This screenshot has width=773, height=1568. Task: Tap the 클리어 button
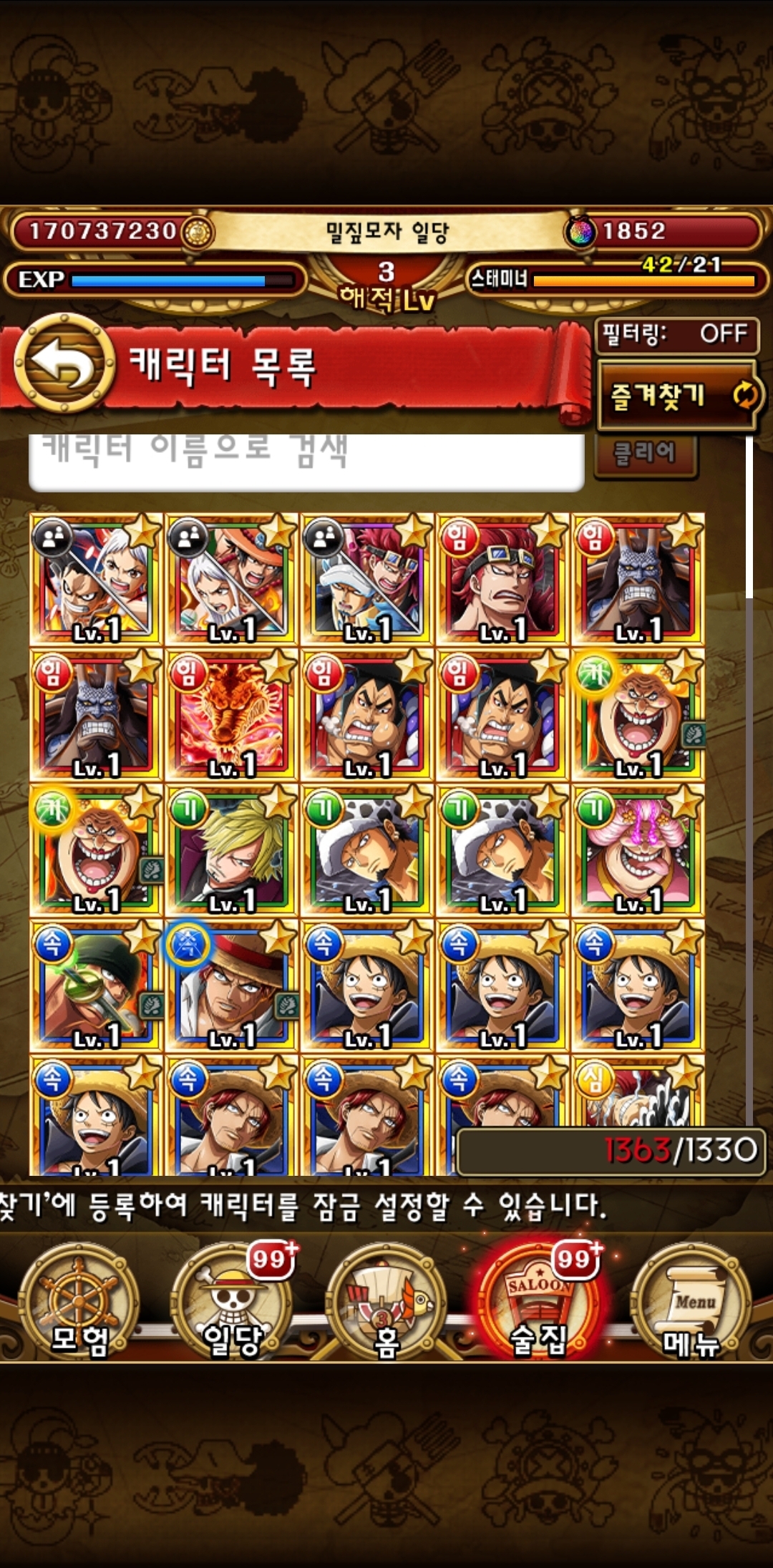click(x=645, y=454)
